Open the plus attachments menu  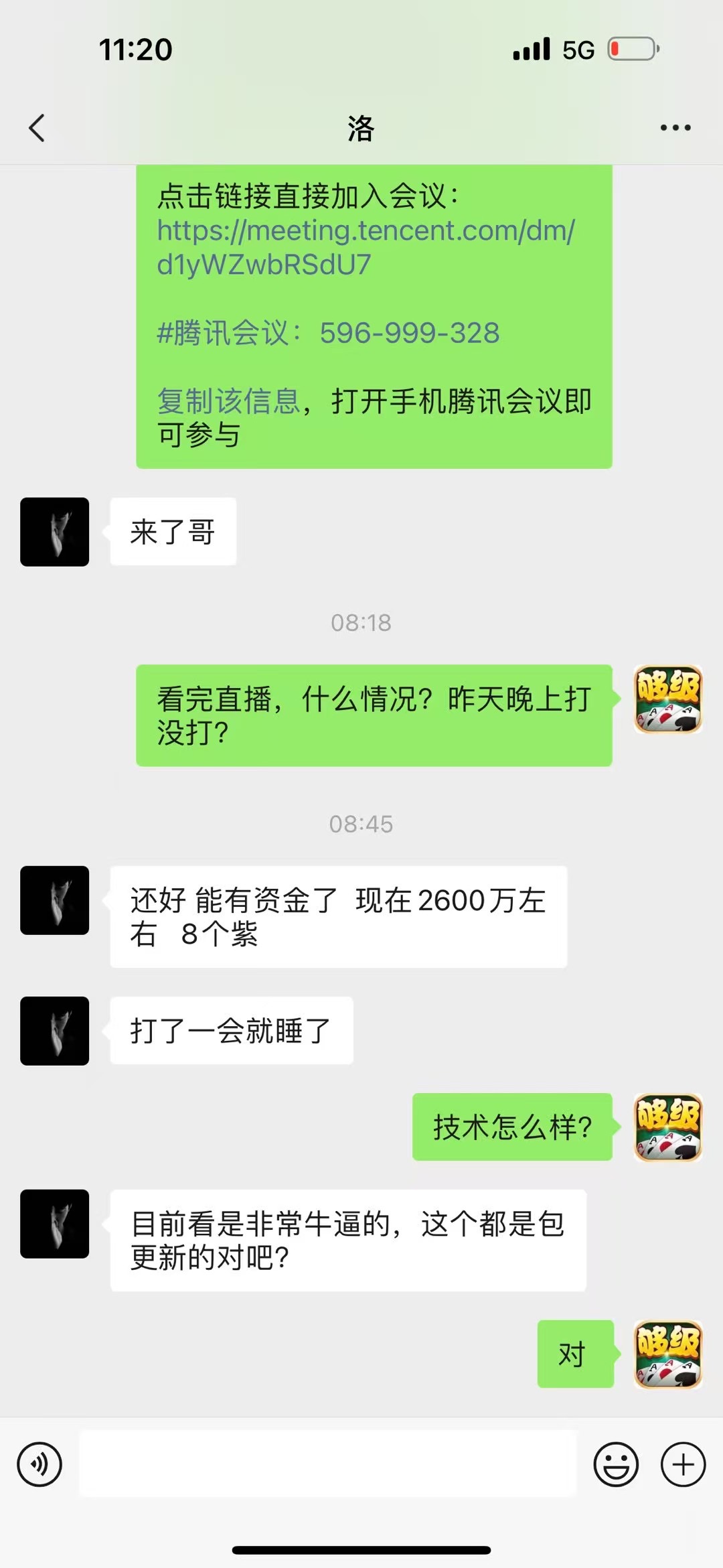683,1464
